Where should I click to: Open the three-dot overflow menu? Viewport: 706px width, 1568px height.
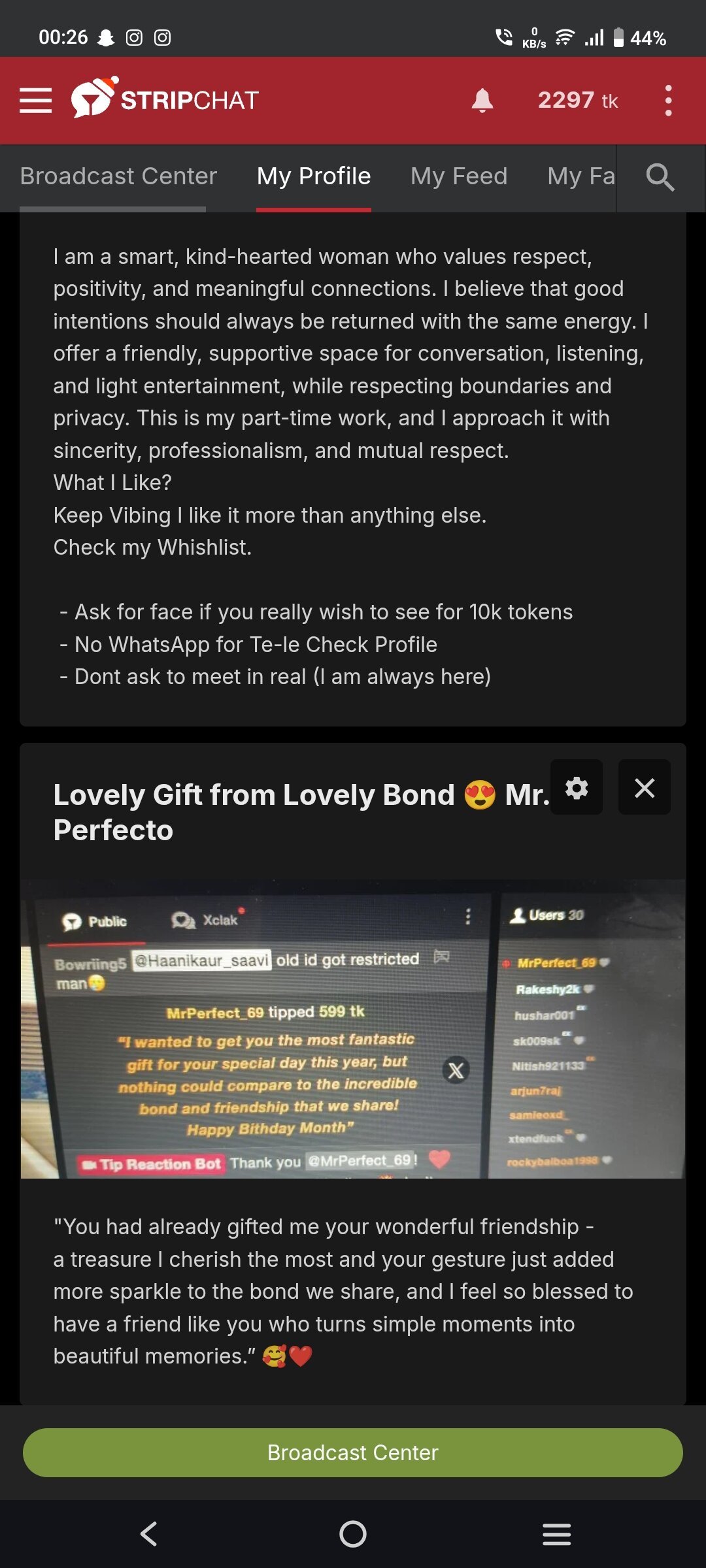[x=667, y=101]
